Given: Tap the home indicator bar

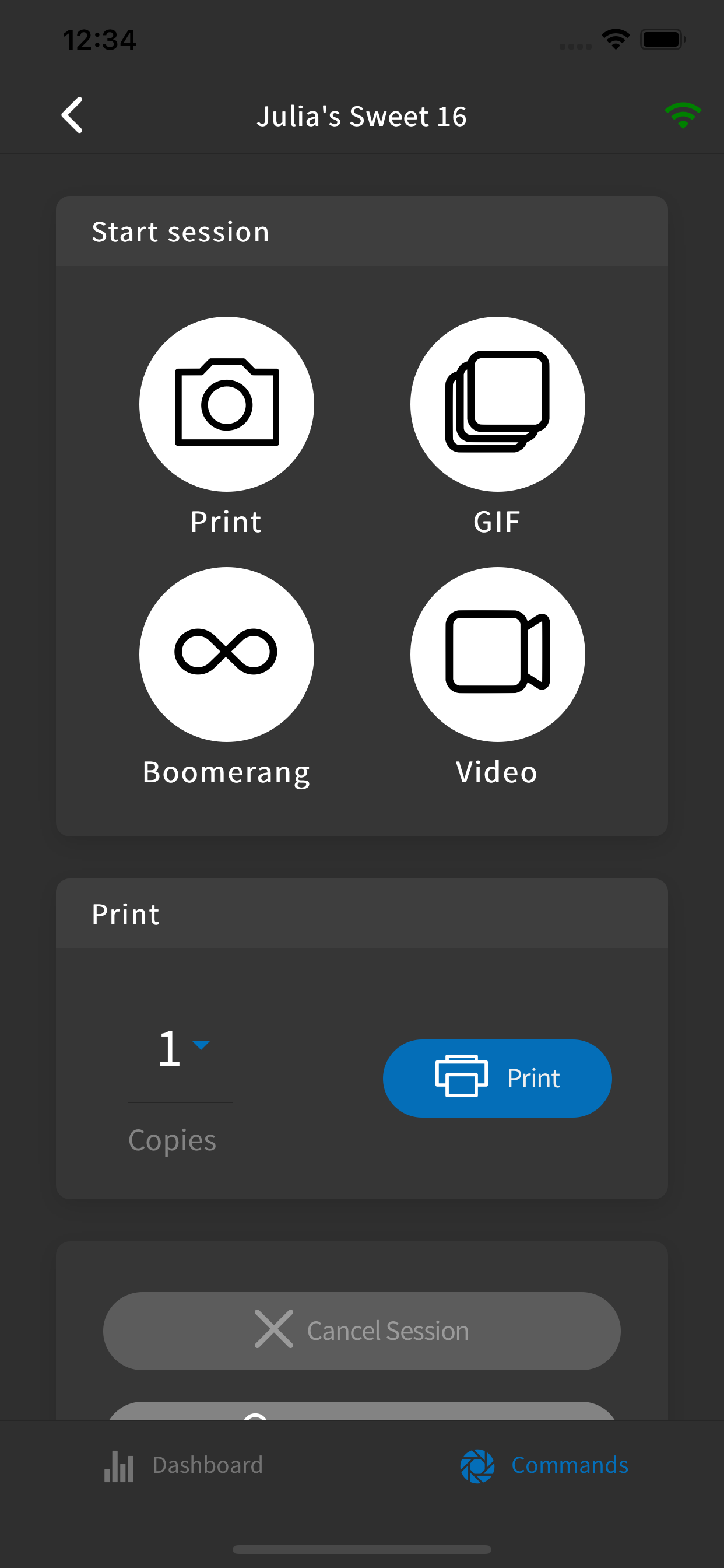Looking at the screenshot, I should (361, 1549).
